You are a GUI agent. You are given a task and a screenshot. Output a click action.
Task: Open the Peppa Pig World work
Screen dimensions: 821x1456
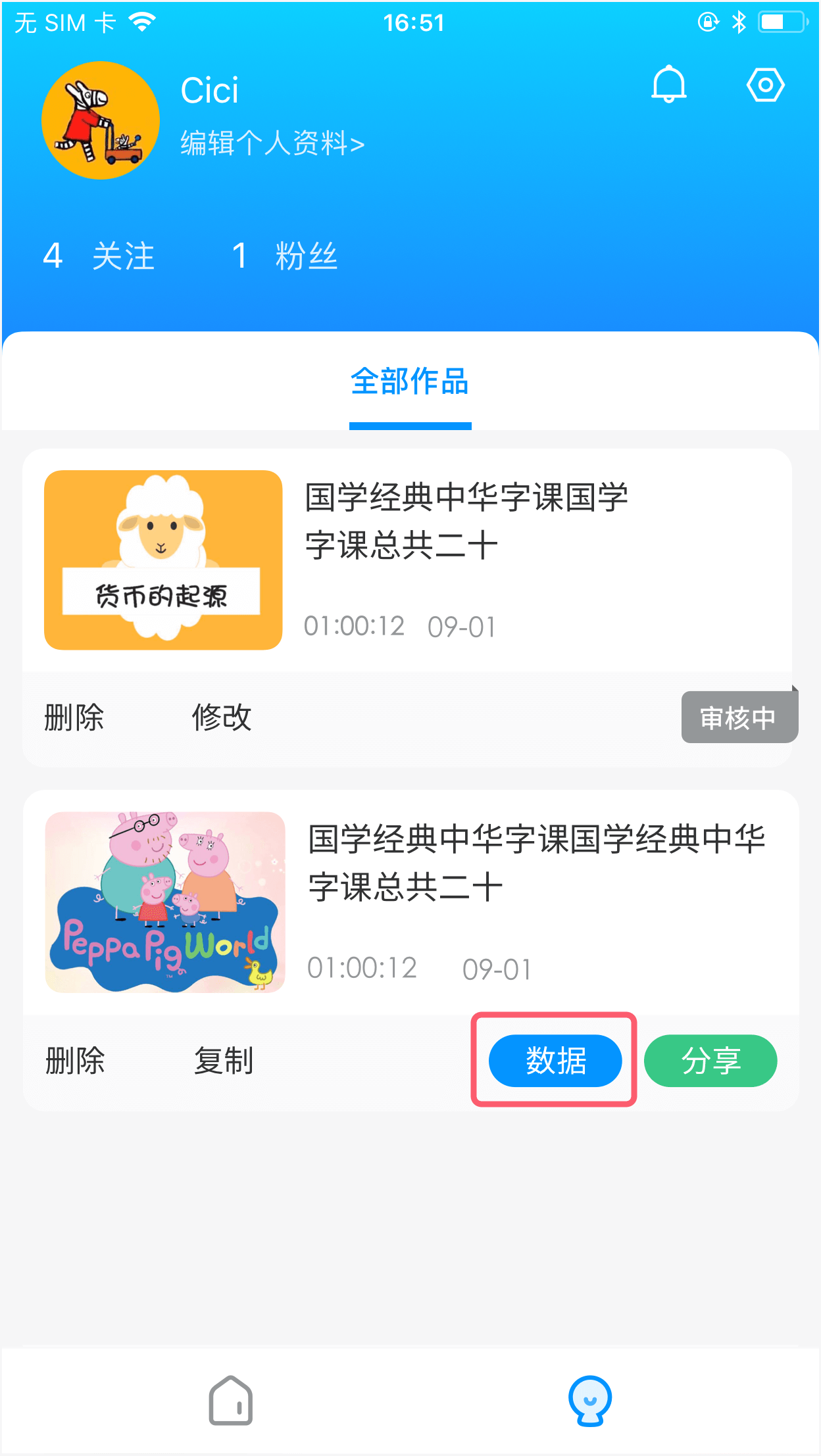pos(165,902)
